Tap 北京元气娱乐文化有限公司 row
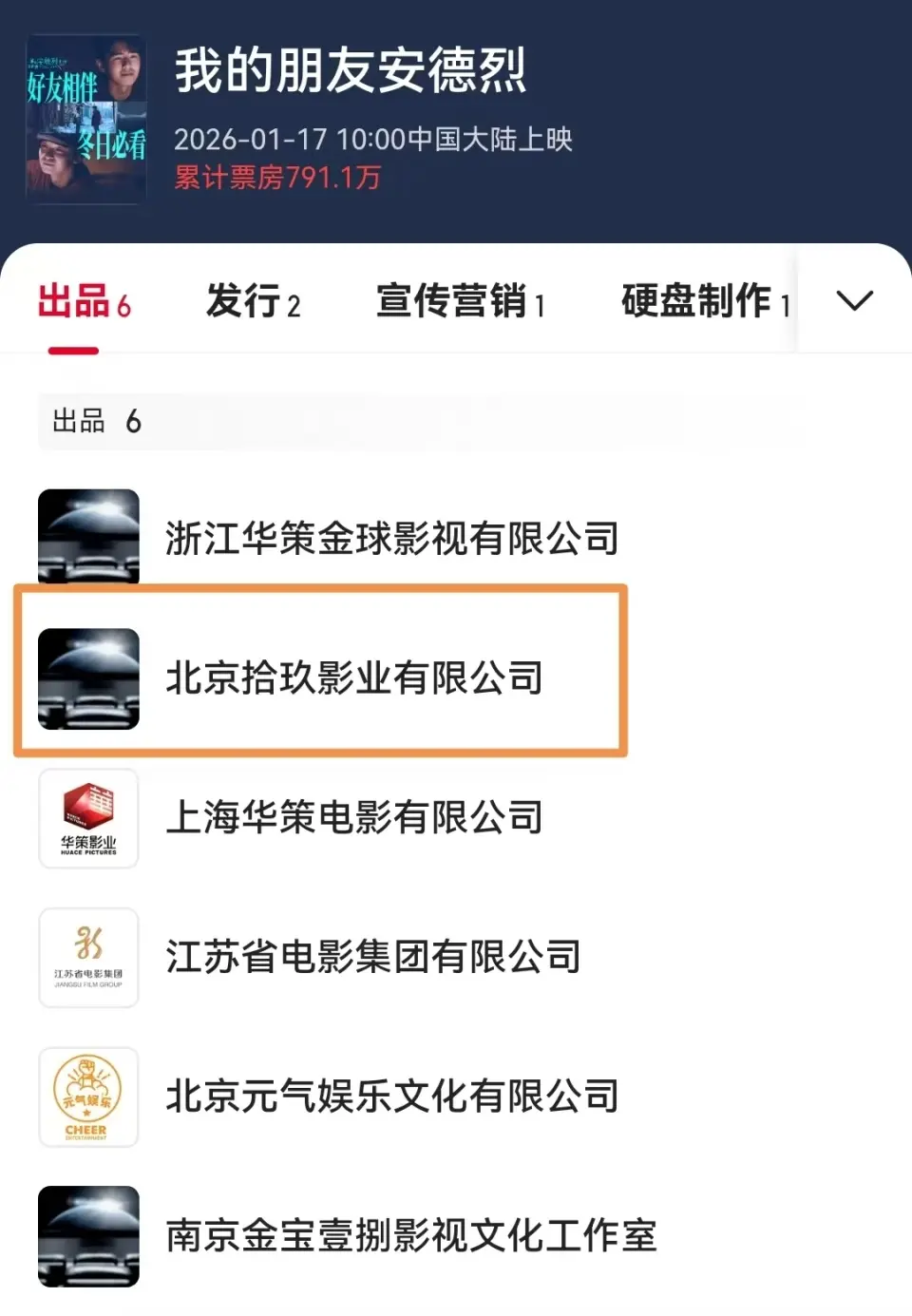912x1316 pixels. (x=391, y=1097)
